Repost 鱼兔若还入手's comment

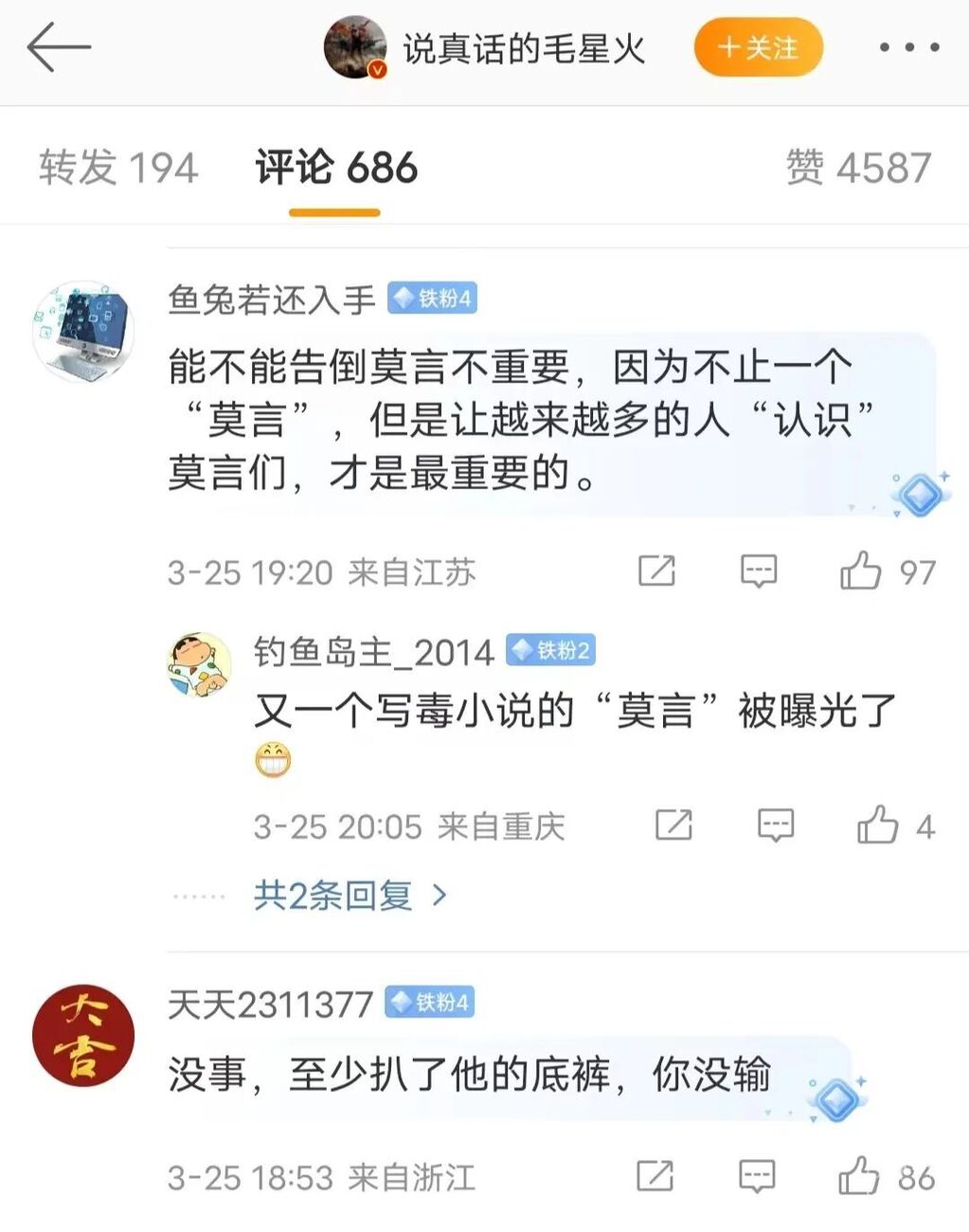[x=656, y=571]
